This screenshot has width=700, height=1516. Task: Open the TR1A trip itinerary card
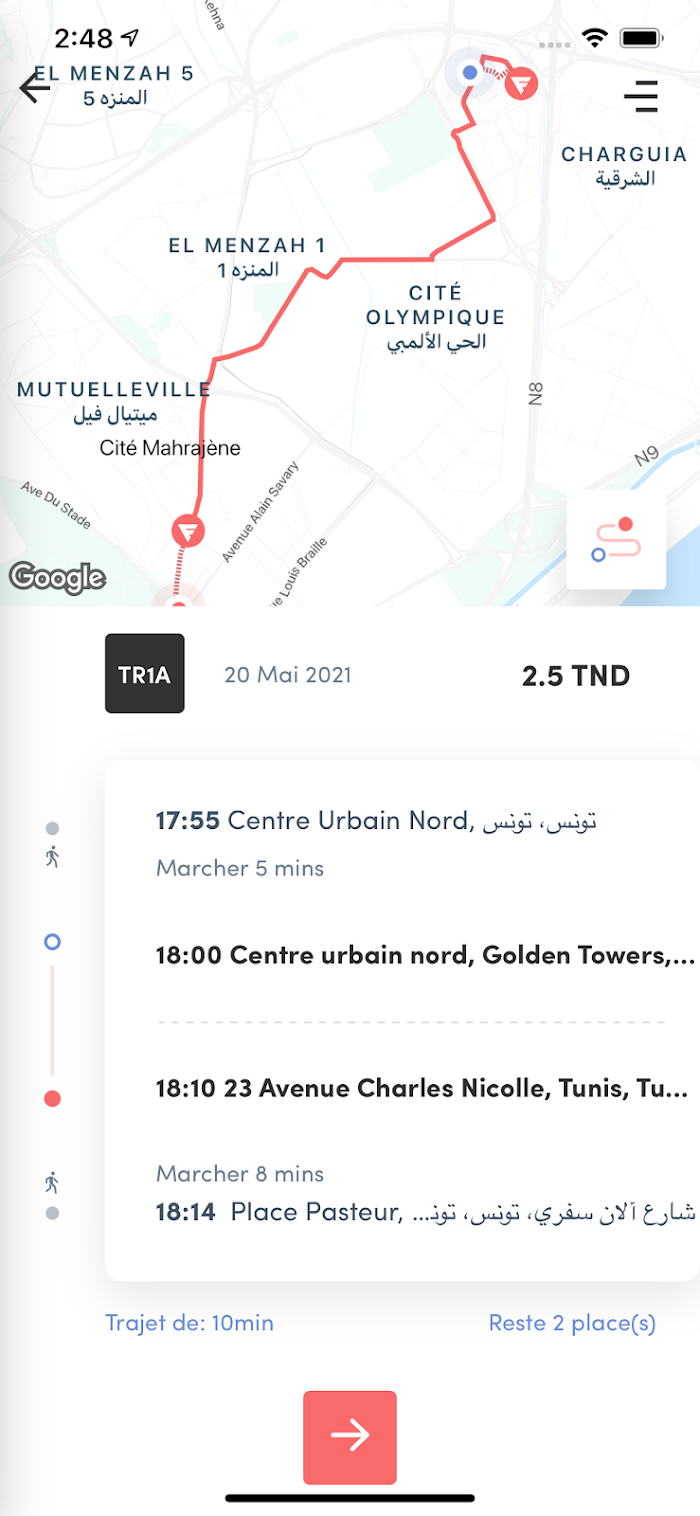(x=402, y=1020)
